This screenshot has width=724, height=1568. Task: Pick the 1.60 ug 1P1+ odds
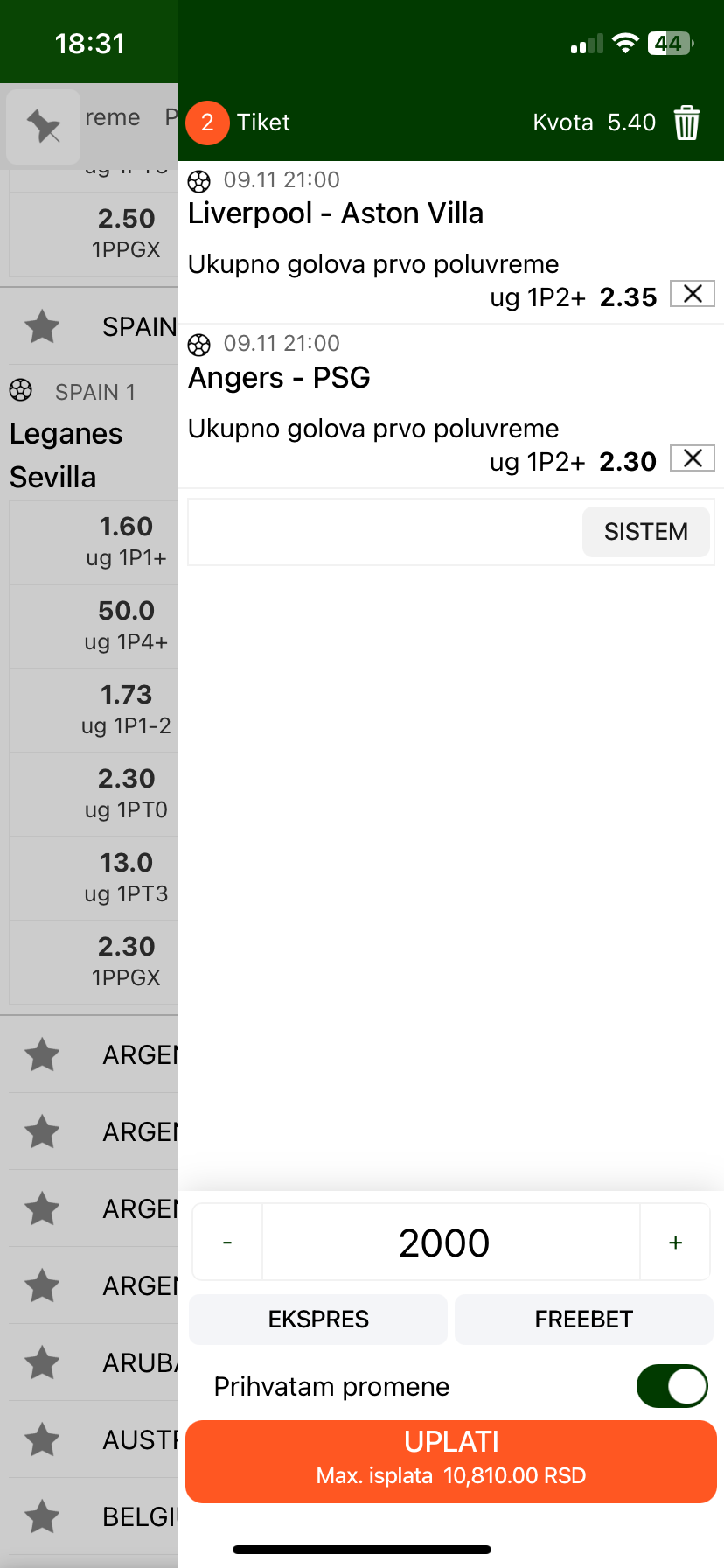click(x=126, y=540)
